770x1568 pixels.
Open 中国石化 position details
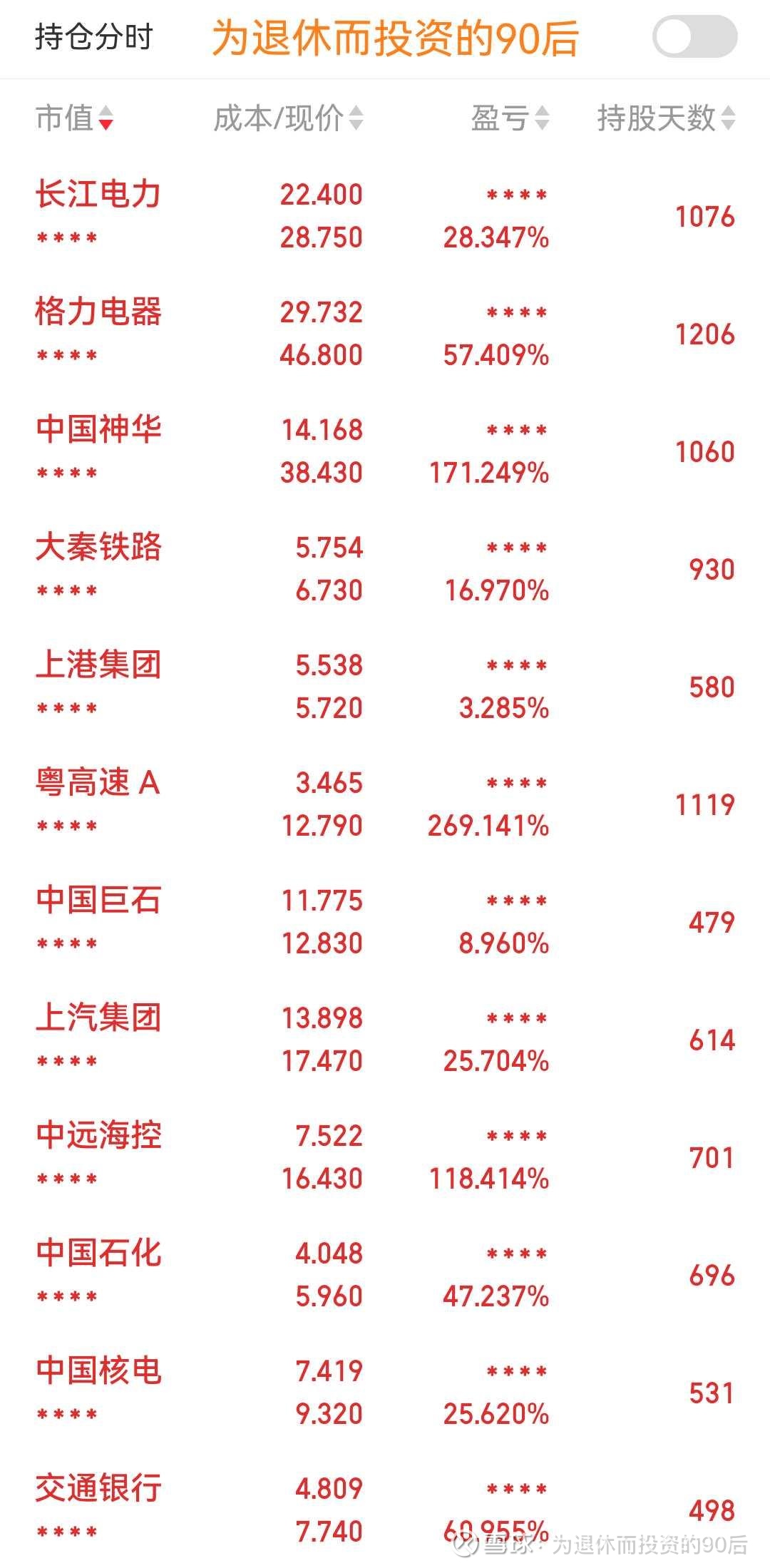click(x=385, y=1274)
